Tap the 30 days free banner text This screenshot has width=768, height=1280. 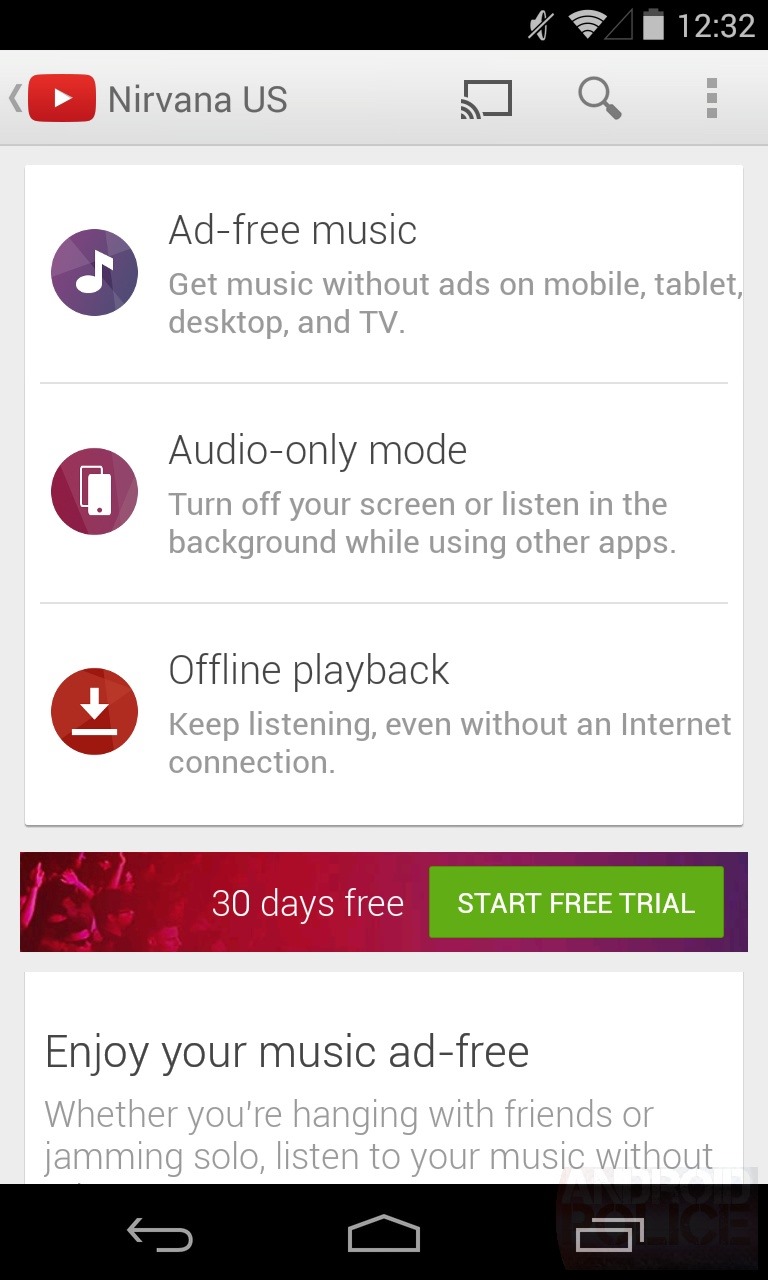point(308,903)
